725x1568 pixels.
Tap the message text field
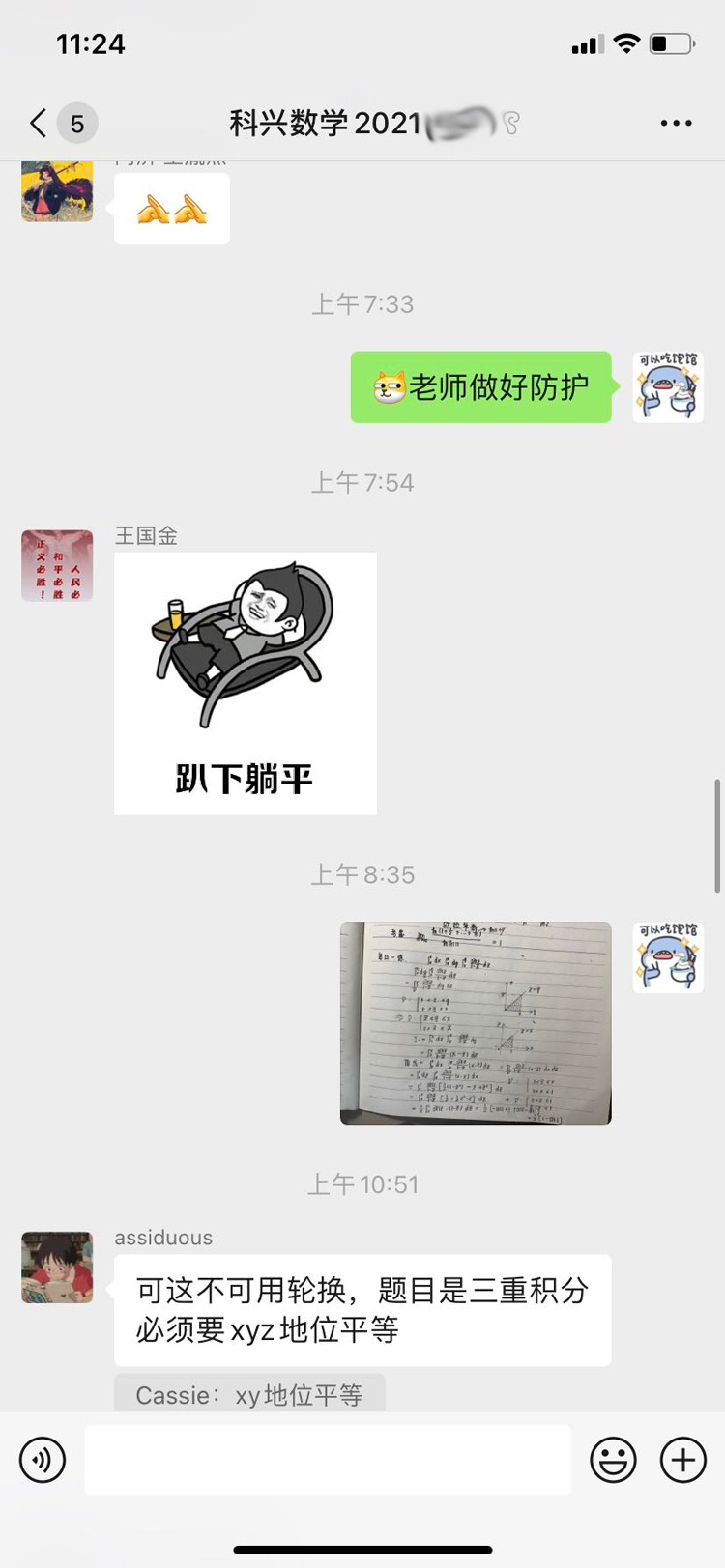327,1459
